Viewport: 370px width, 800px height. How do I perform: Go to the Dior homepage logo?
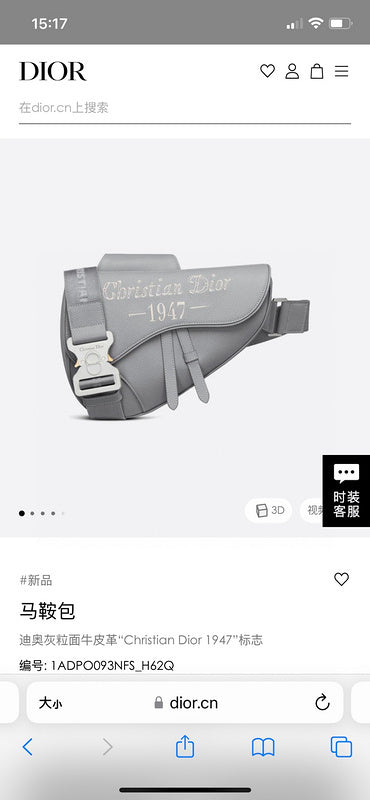point(53,71)
